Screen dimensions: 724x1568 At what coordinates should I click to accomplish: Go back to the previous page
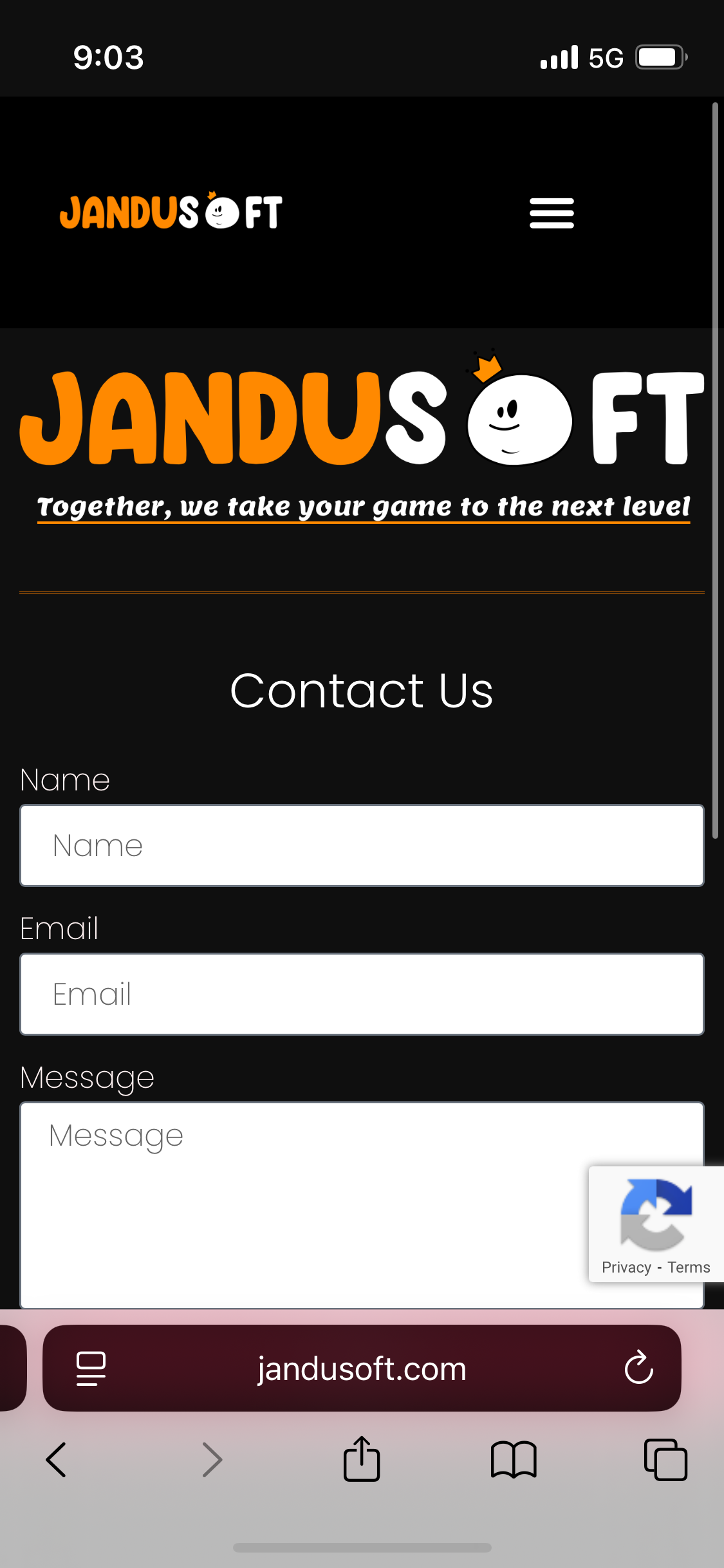tap(56, 1459)
